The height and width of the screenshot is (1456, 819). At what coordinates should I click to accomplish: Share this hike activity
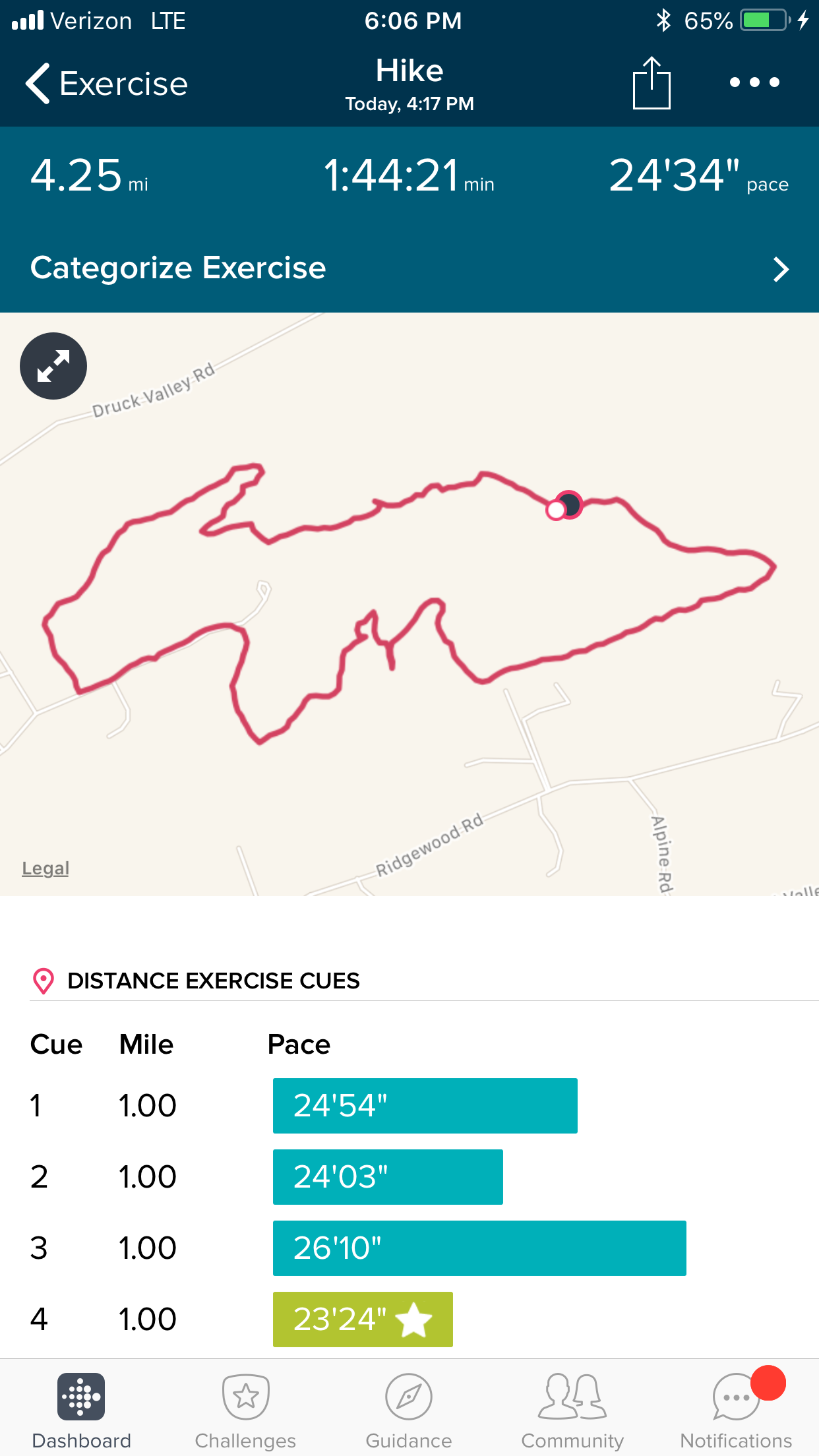point(652,83)
